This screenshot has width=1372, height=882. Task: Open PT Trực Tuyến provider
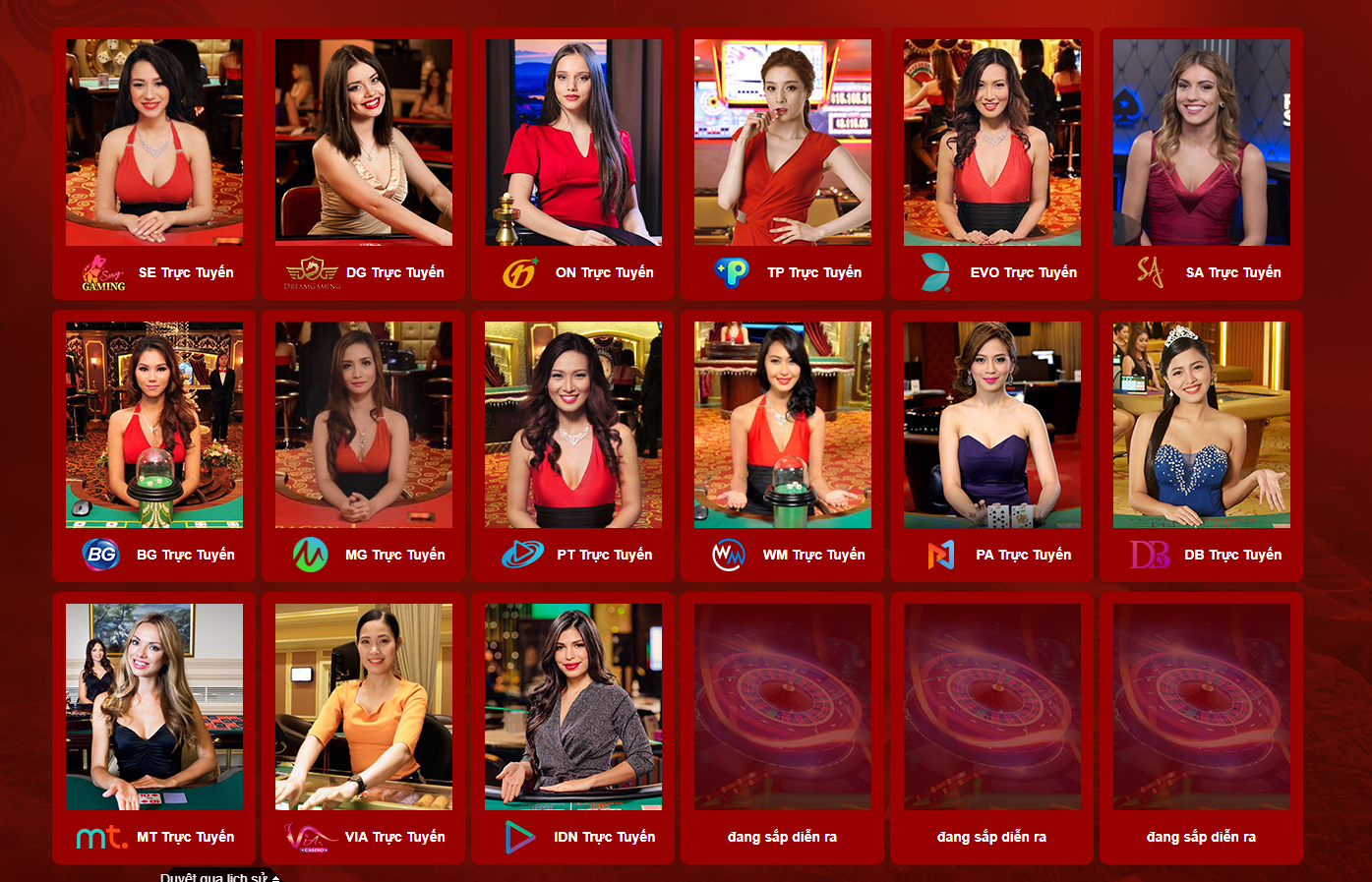pyautogui.click(x=573, y=425)
